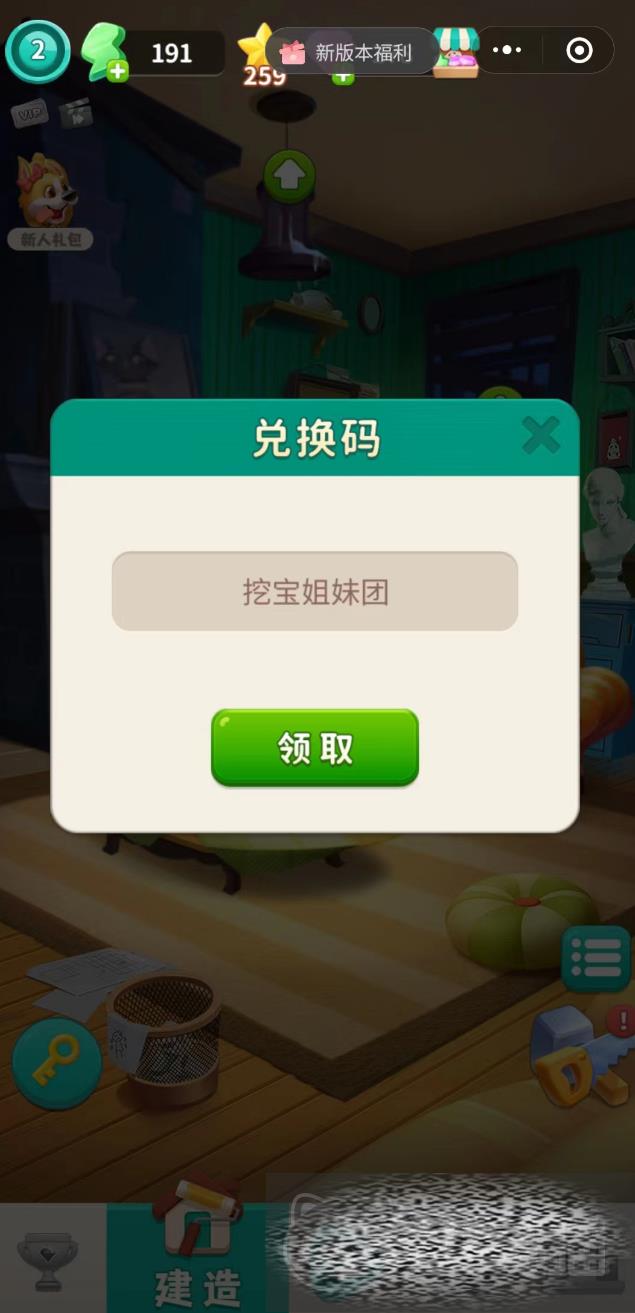Viewport: 635px width, 1313px height.
Task: Close the 兑换码 dialog
Action: pyautogui.click(x=540, y=436)
